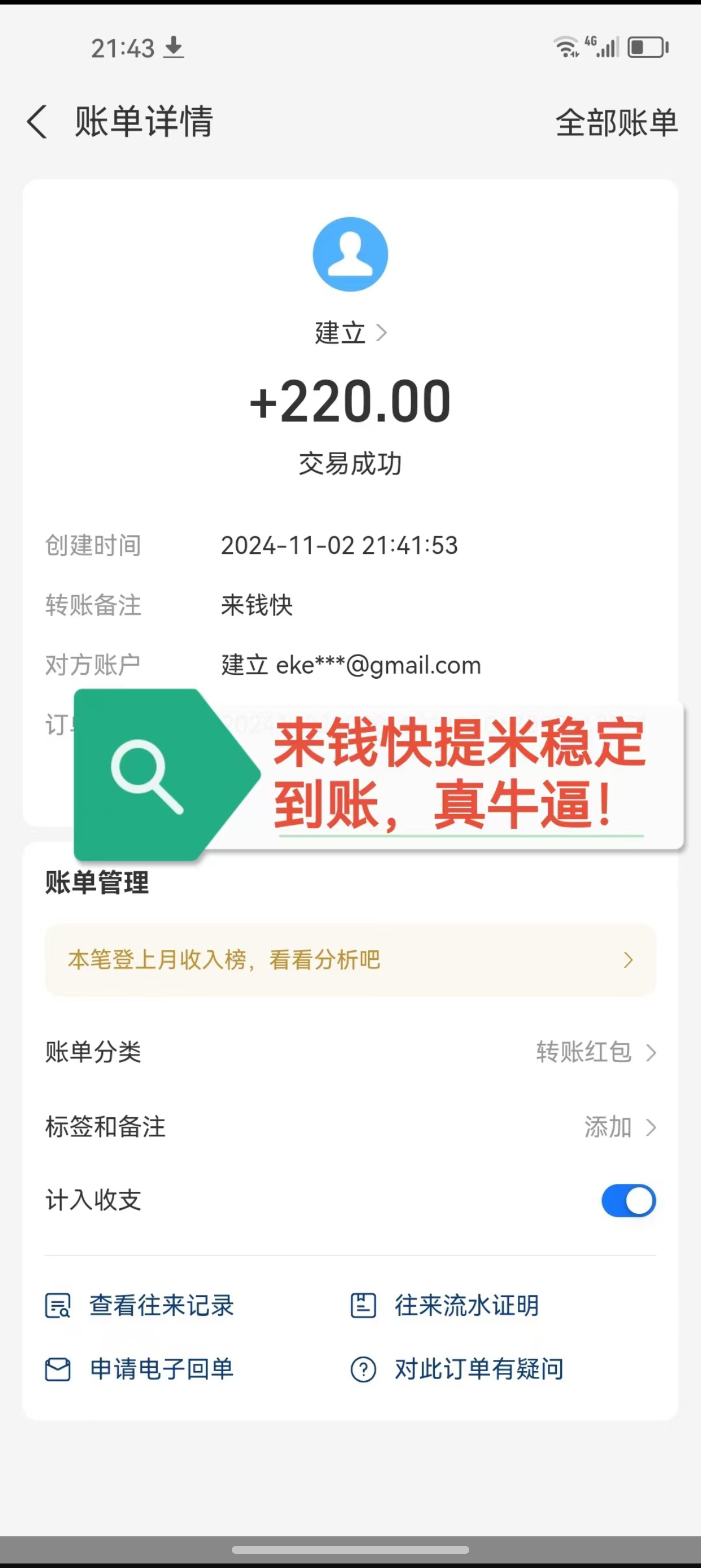Open 对此订单有疑问 help
This screenshot has height=1568, width=701.
point(457,1369)
